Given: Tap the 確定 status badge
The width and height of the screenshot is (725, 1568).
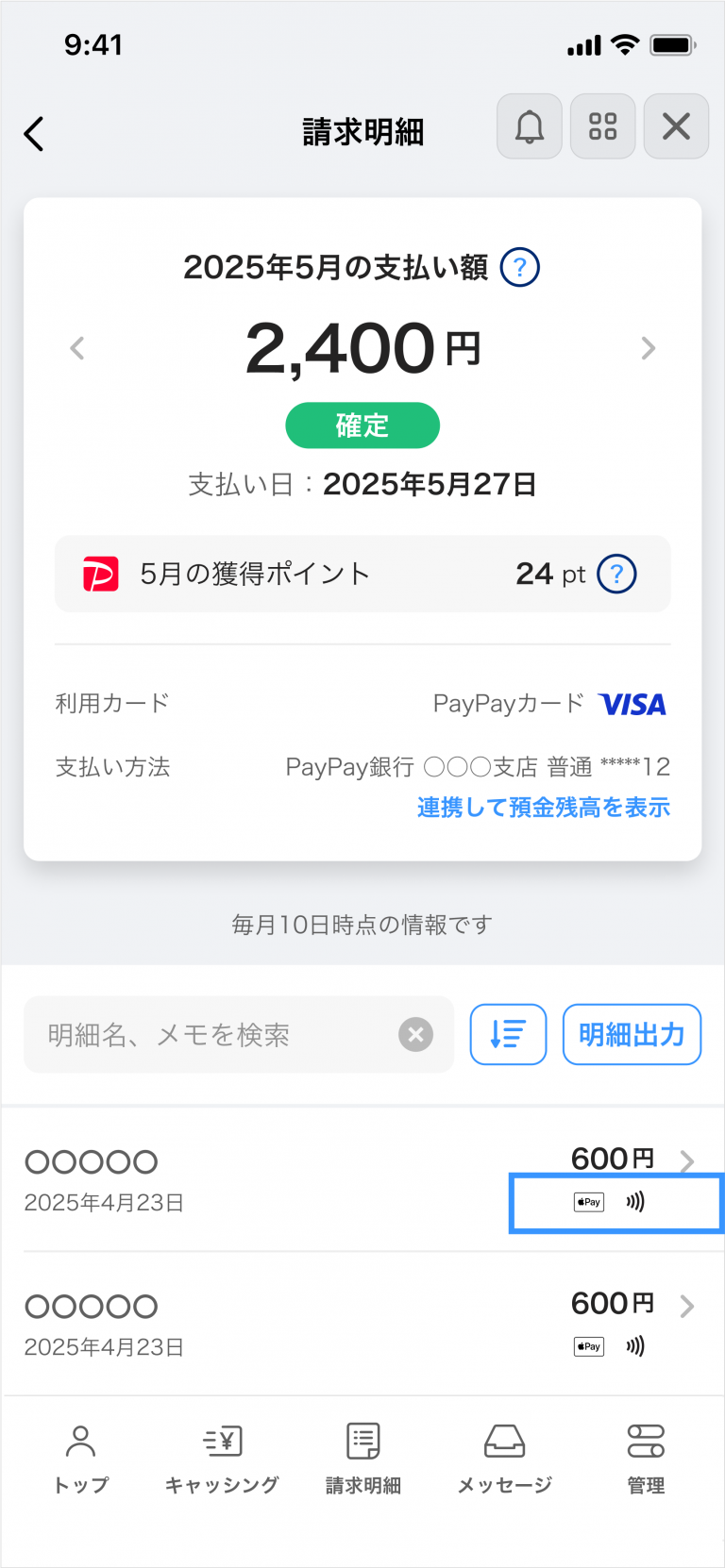Looking at the screenshot, I should click(x=362, y=425).
